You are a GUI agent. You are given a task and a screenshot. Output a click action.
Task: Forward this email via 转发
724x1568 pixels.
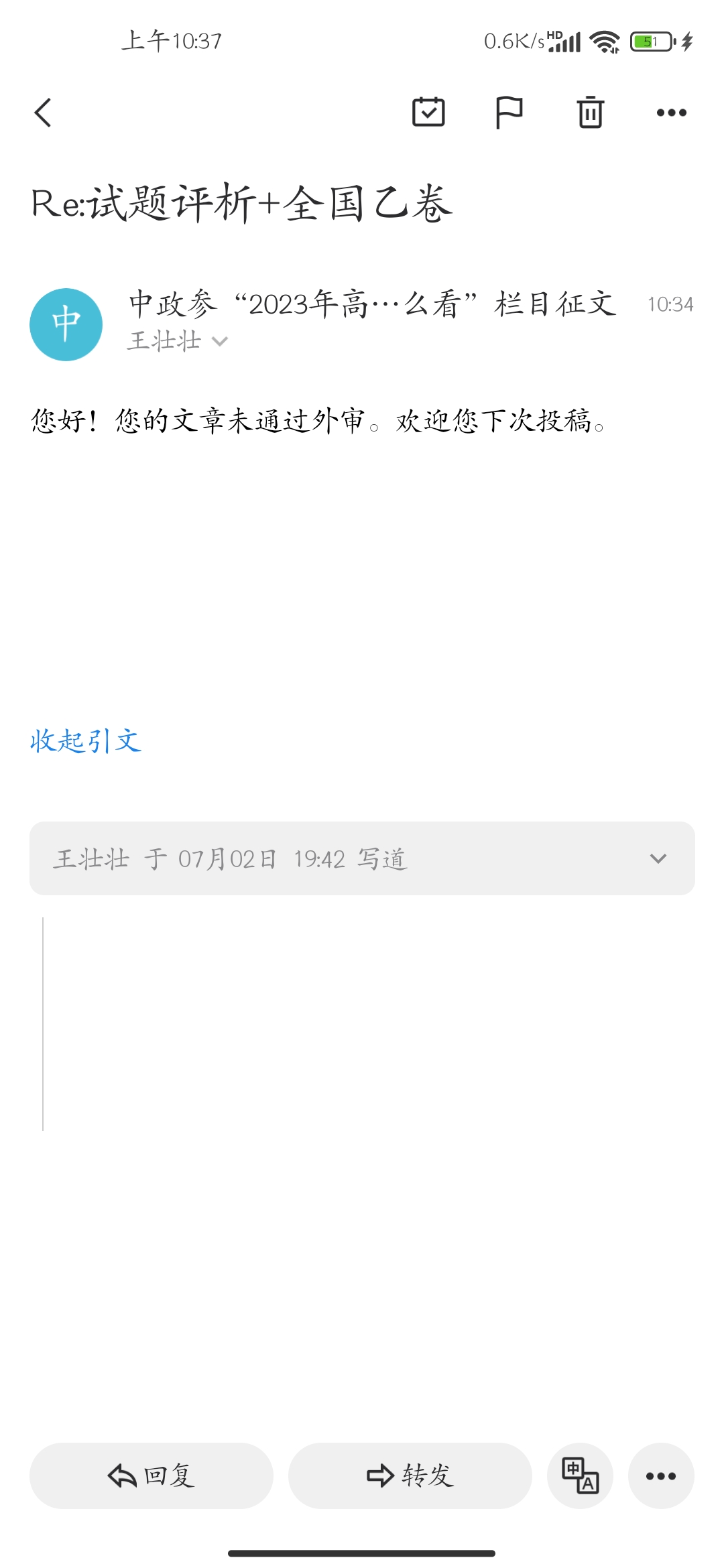coord(410,1476)
